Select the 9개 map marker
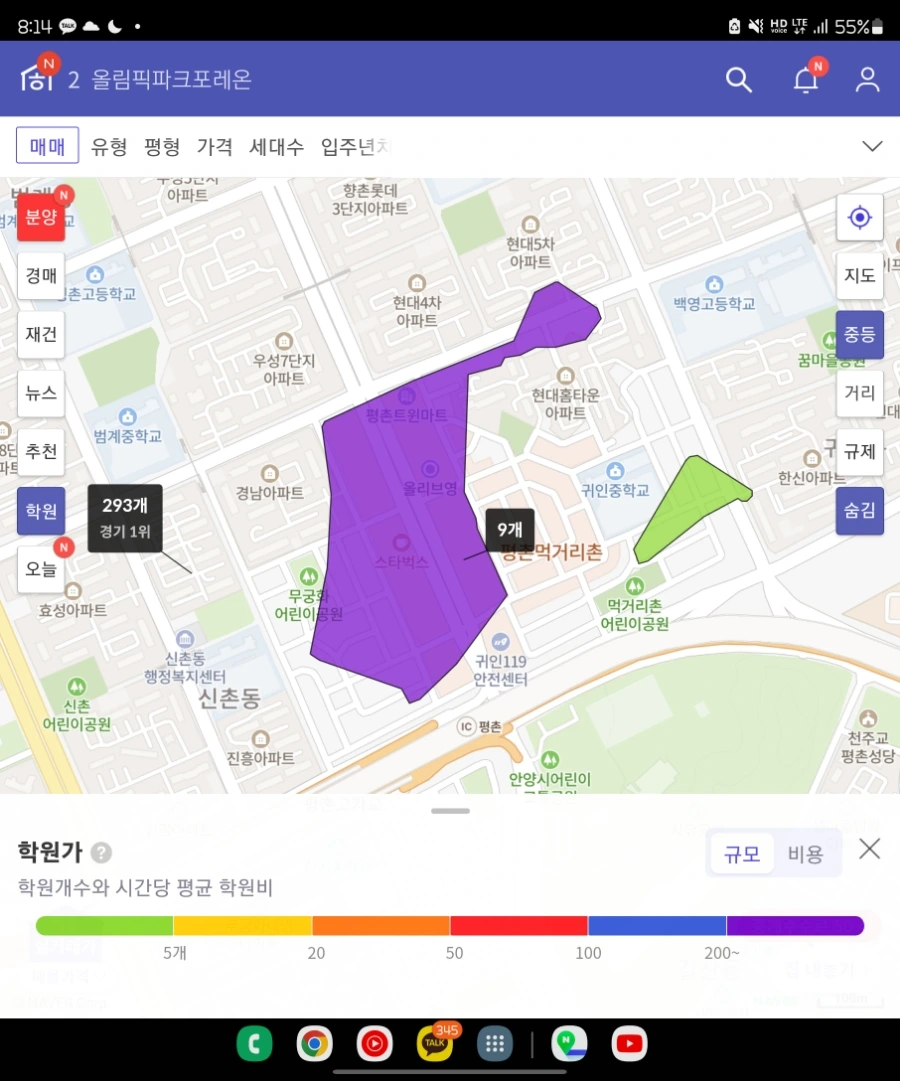Image resolution: width=900 pixels, height=1081 pixels. tap(508, 529)
